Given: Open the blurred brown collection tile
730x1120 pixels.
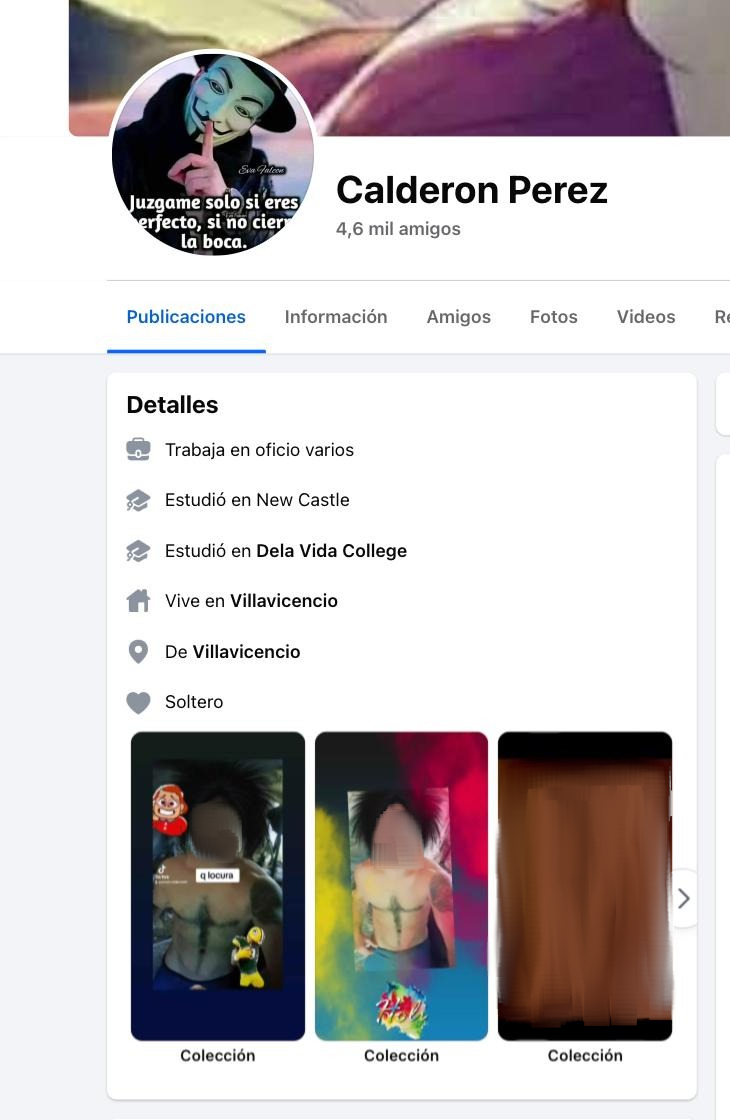Looking at the screenshot, I should point(585,885).
